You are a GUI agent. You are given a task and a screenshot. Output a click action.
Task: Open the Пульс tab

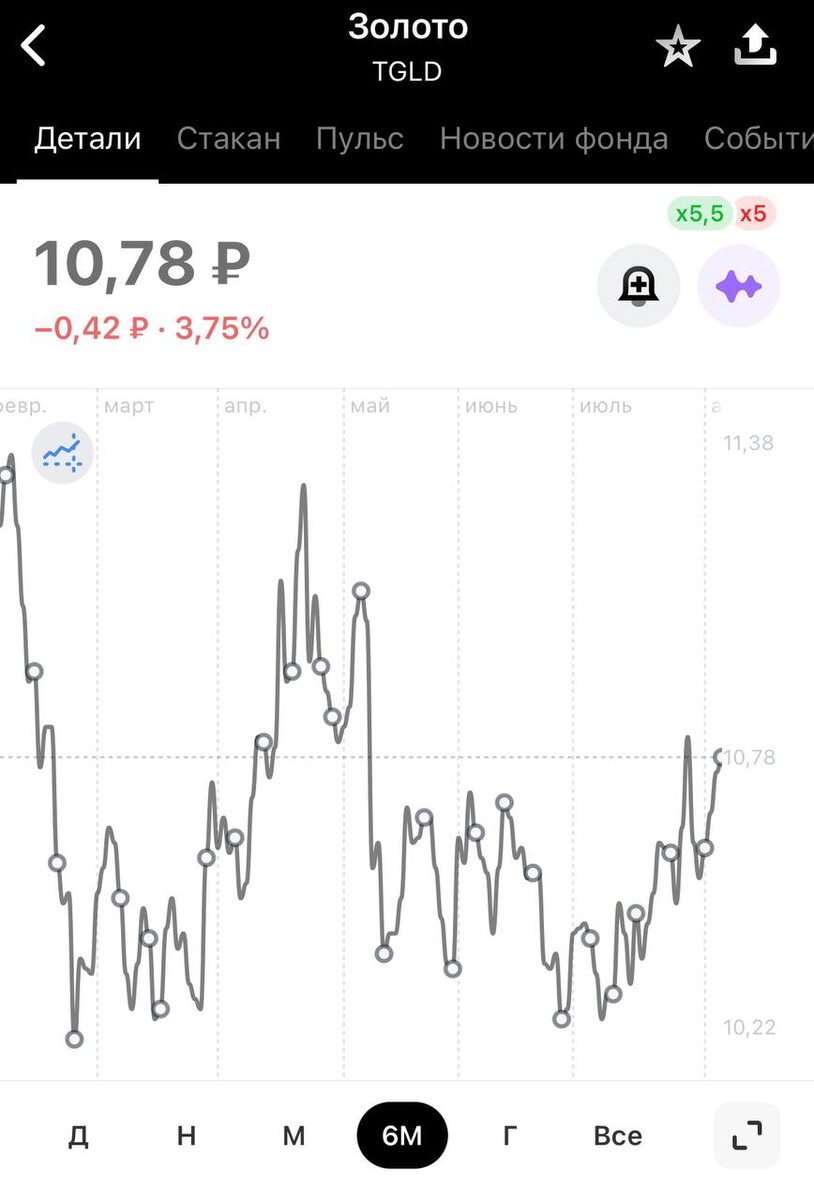tap(360, 139)
